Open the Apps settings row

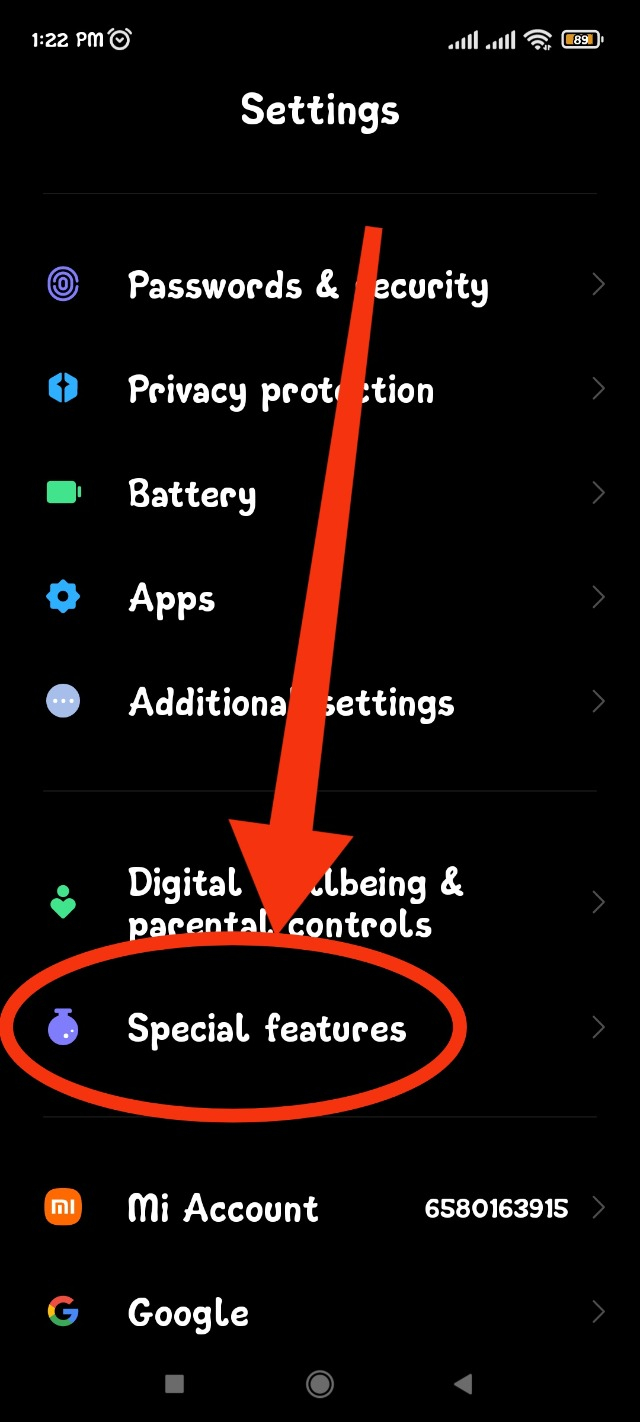[171, 598]
